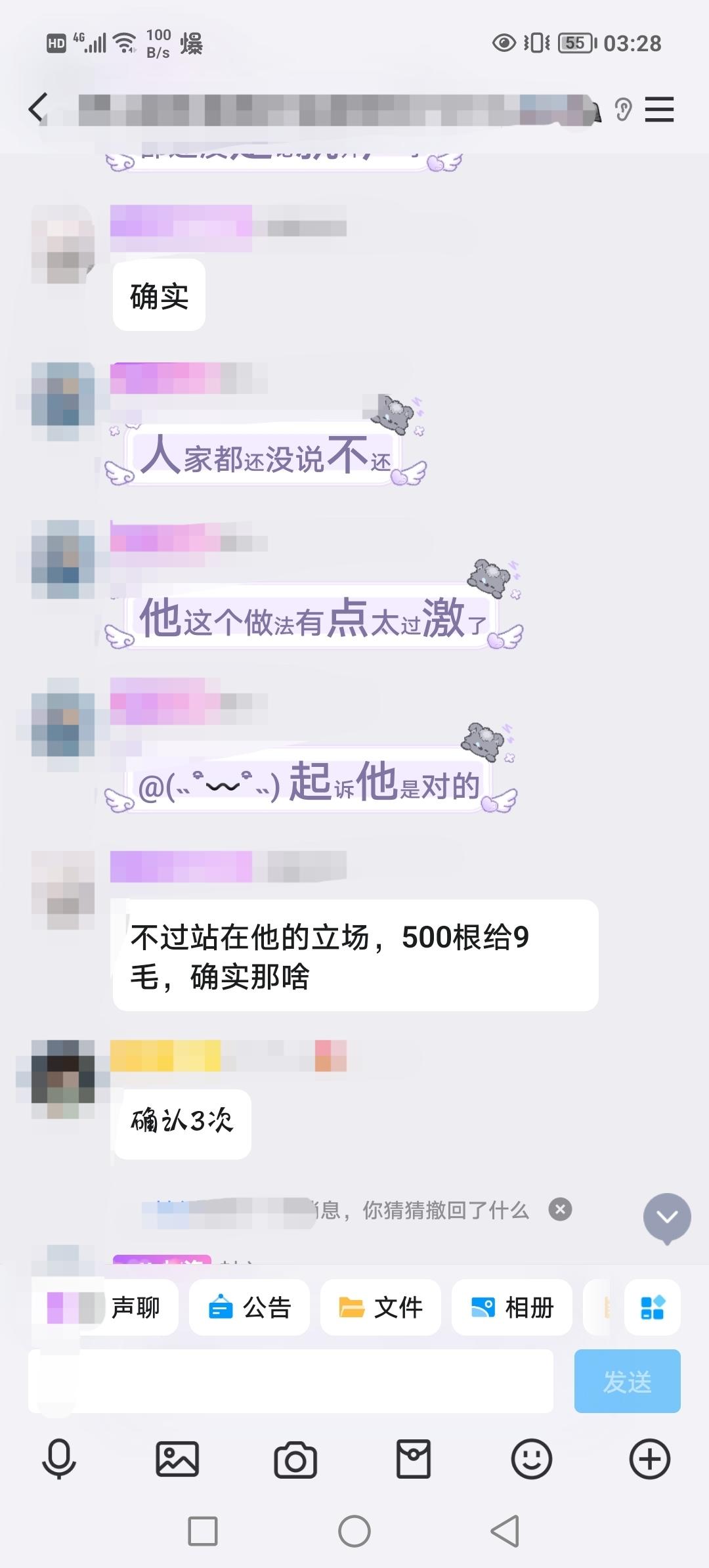Open the '文件' group files shortcut
This screenshot has height=1568, width=709.
[x=381, y=1308]
